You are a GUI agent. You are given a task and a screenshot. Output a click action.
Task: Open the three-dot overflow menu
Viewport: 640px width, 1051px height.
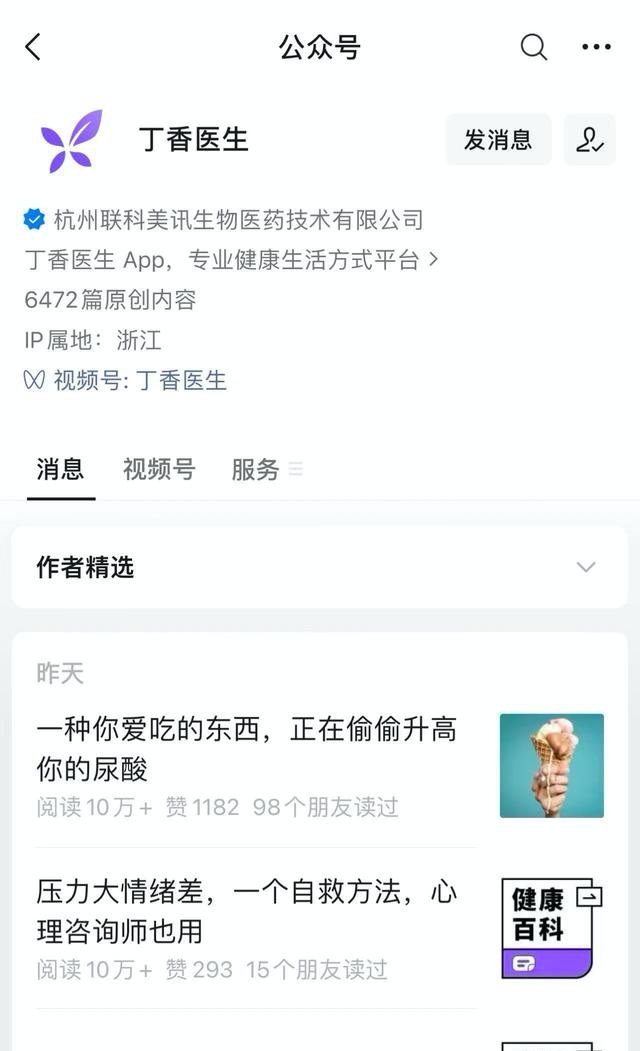[x=596, y=47]
